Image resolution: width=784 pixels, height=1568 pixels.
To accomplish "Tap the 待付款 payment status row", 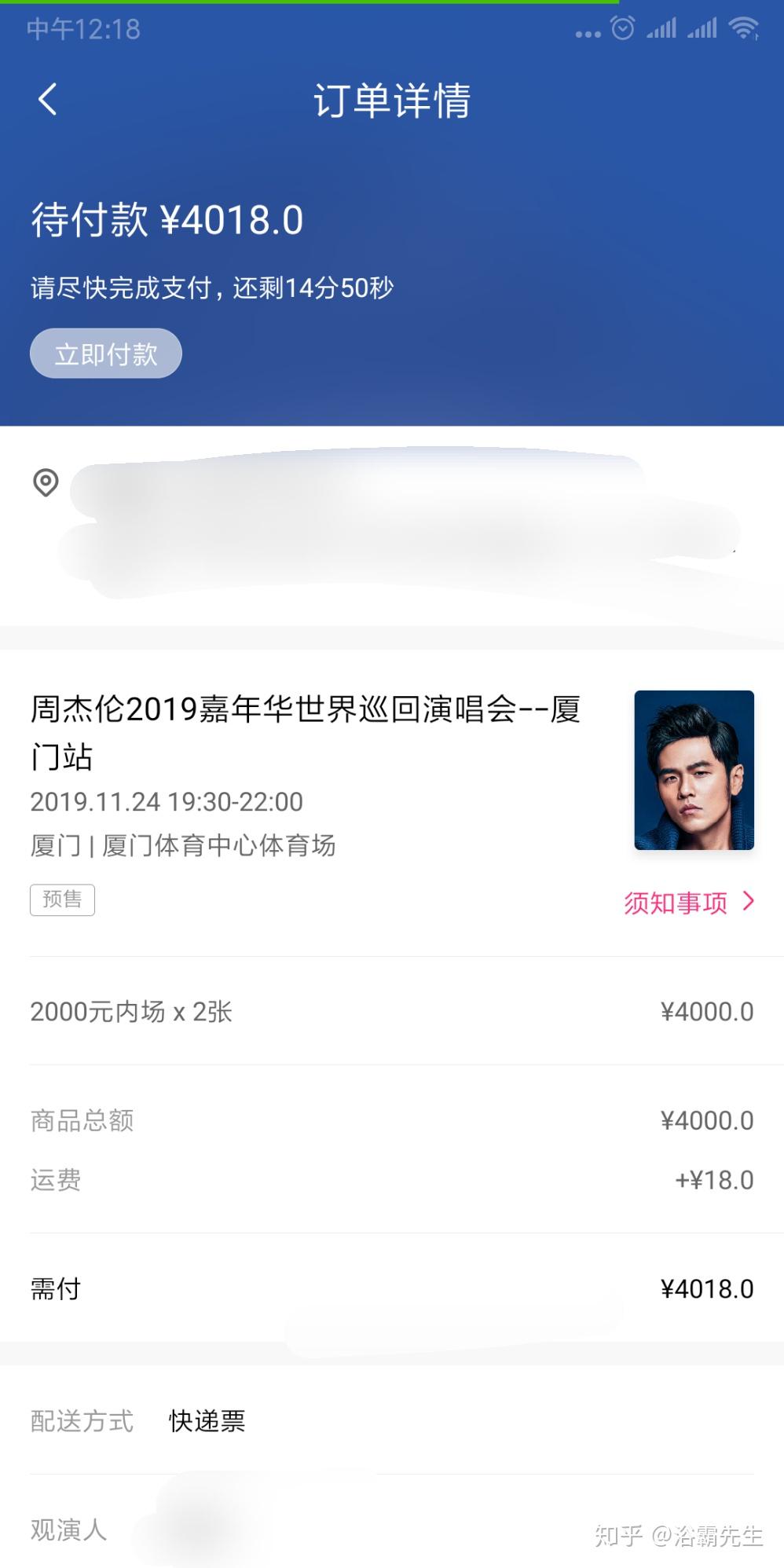I will coord(163,221).
